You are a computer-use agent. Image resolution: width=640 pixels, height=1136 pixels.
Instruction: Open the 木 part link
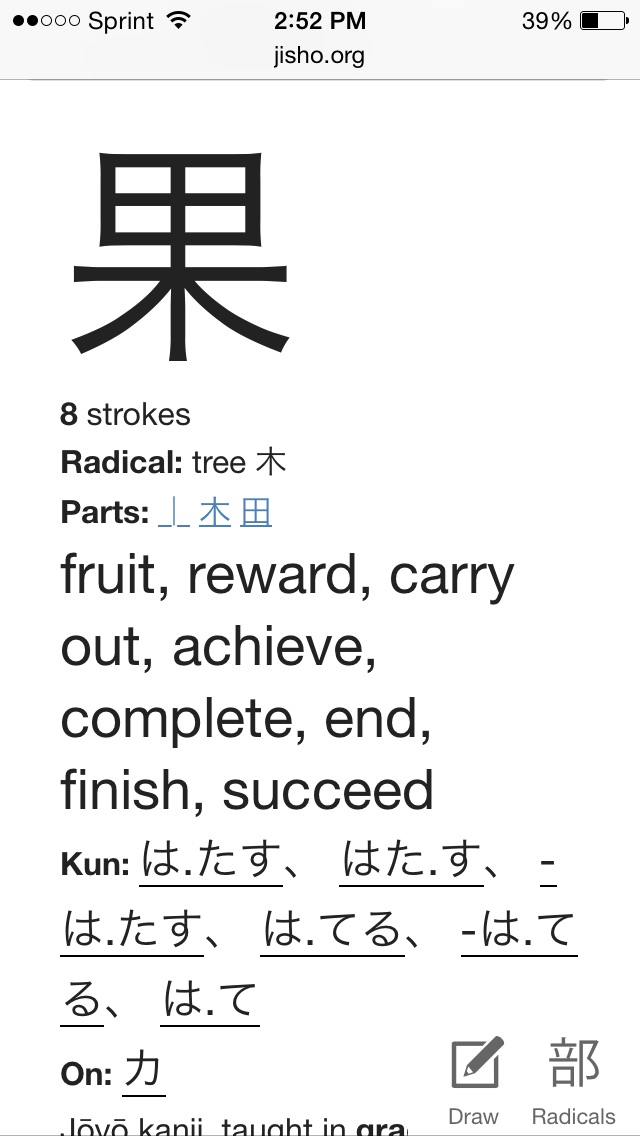tap(215, 513)
